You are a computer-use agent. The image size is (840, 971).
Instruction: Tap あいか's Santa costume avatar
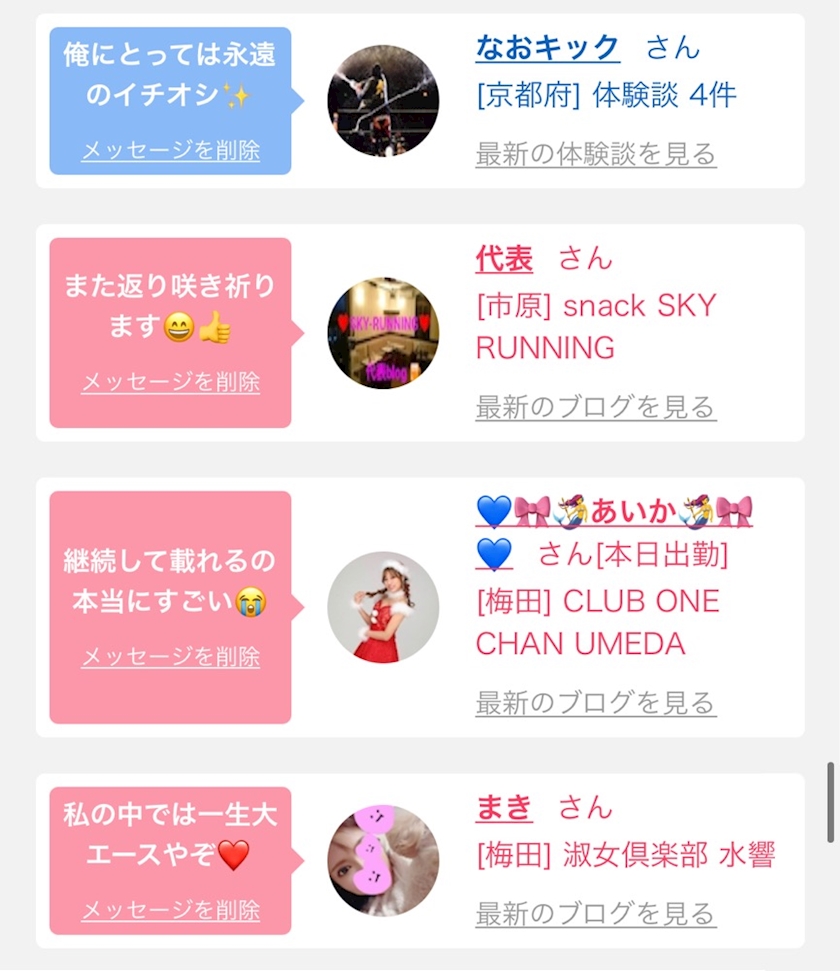pyautogui.click(x=383, y=607)
